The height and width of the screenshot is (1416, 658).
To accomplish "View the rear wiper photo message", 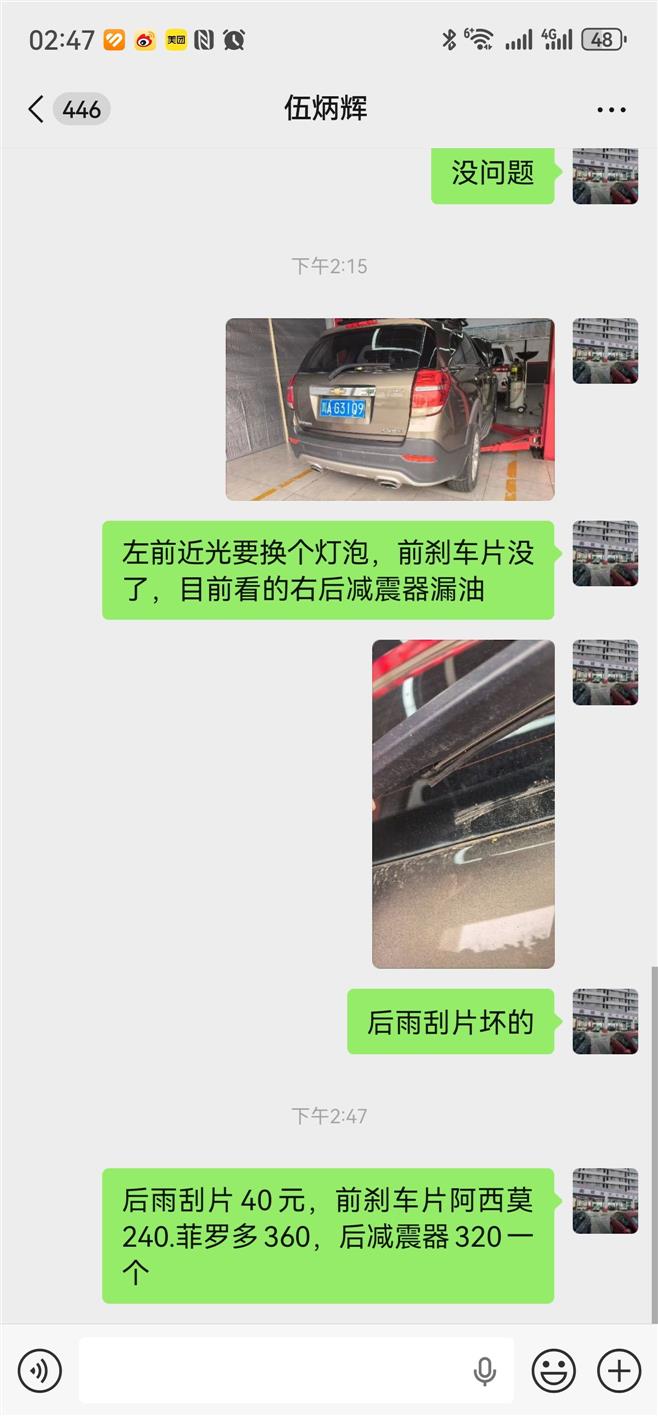I will (x=463, y=803).
